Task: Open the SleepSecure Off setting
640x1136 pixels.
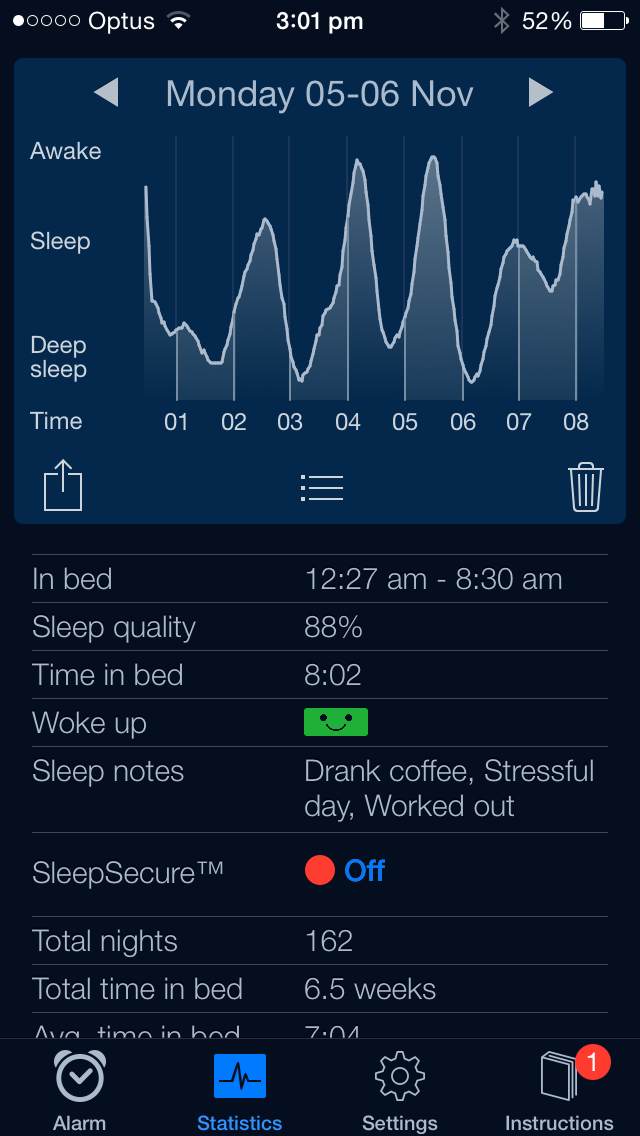Action: 345,870
